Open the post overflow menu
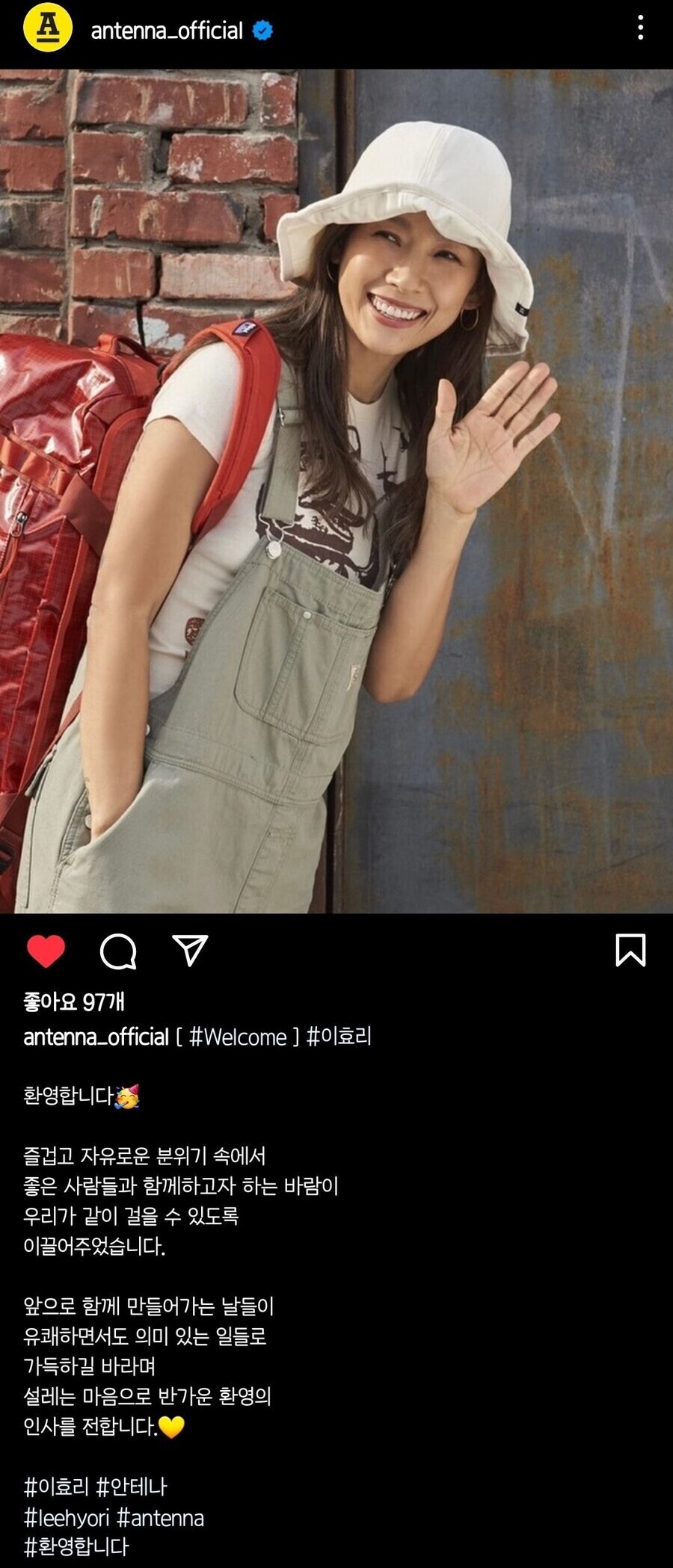Image resolution: width=673 pixels, height=1568 pixels. [x=640, y=28]
